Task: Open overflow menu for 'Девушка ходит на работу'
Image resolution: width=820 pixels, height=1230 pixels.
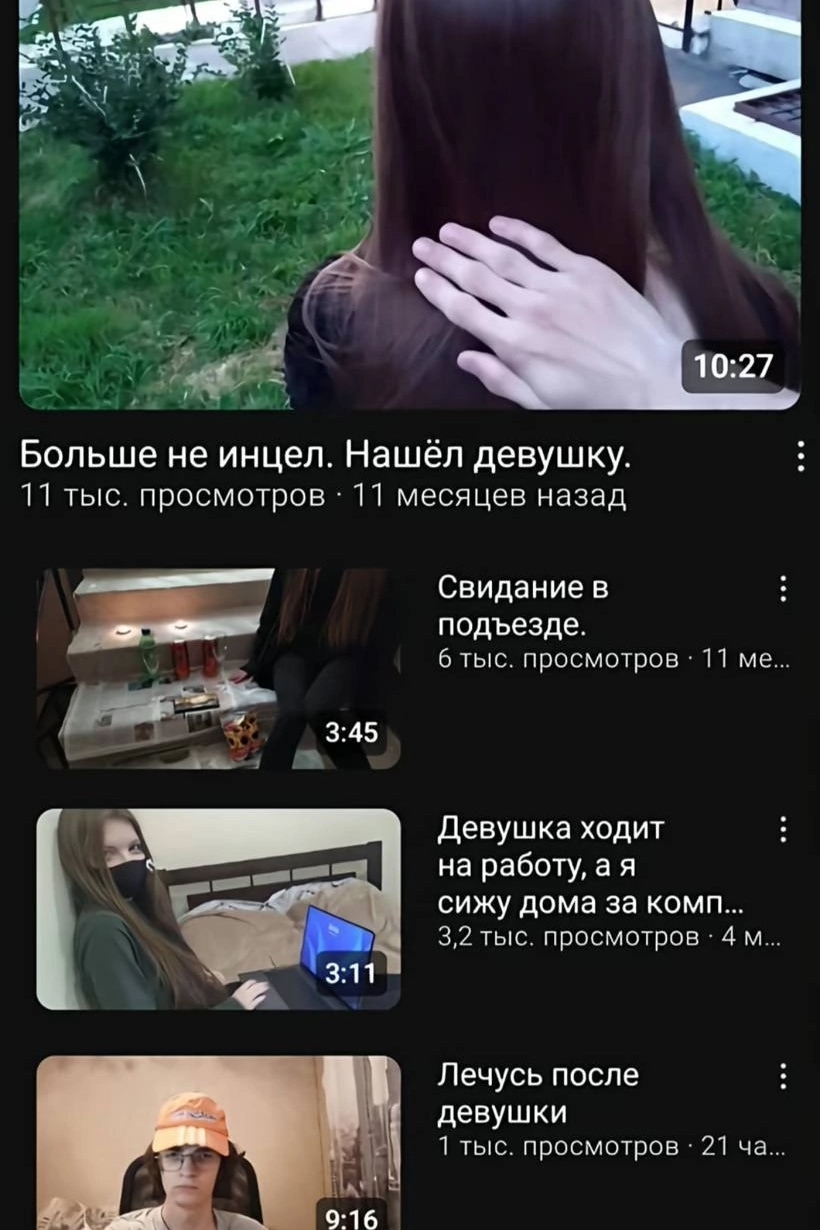Action: click(x=783, y=829)
